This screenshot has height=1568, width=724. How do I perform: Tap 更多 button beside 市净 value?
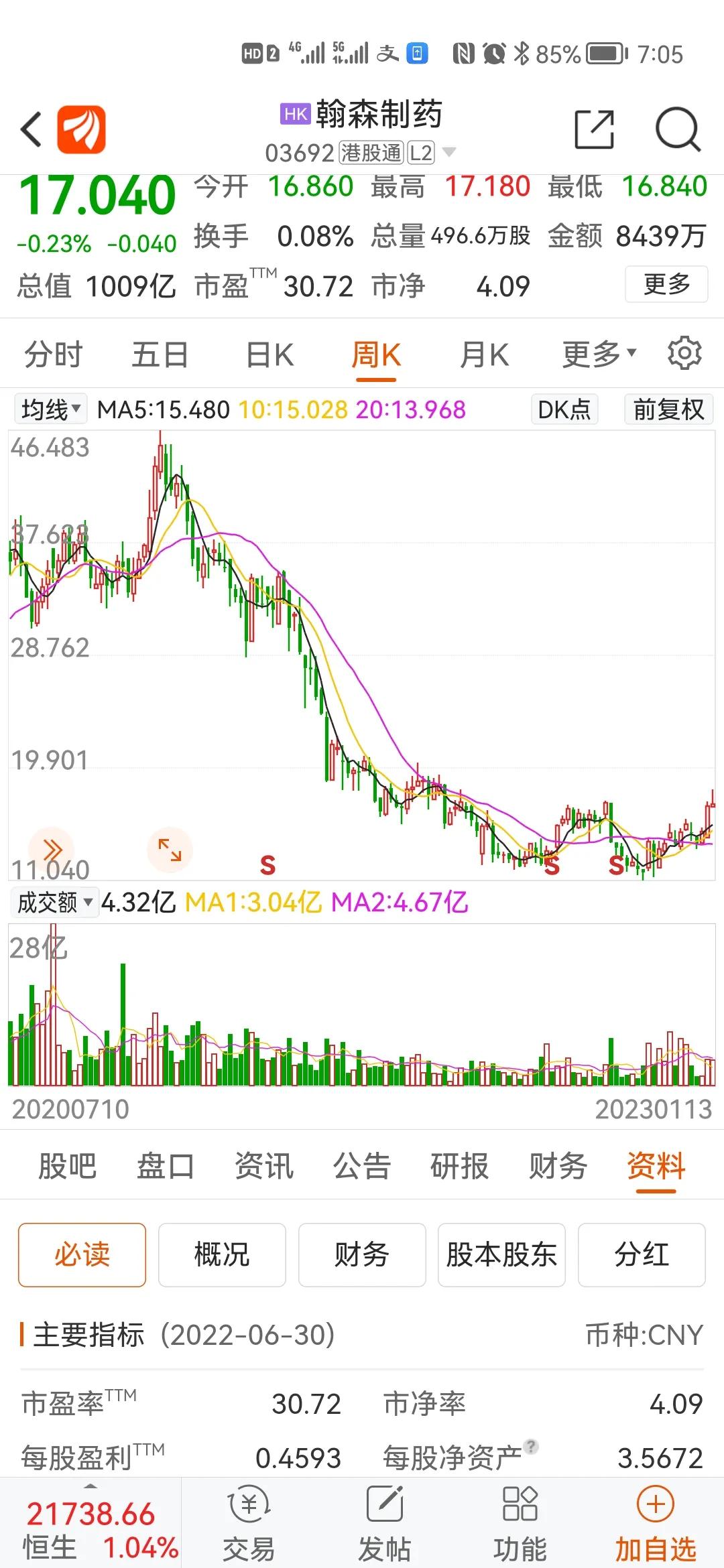(x=666, y=284)
